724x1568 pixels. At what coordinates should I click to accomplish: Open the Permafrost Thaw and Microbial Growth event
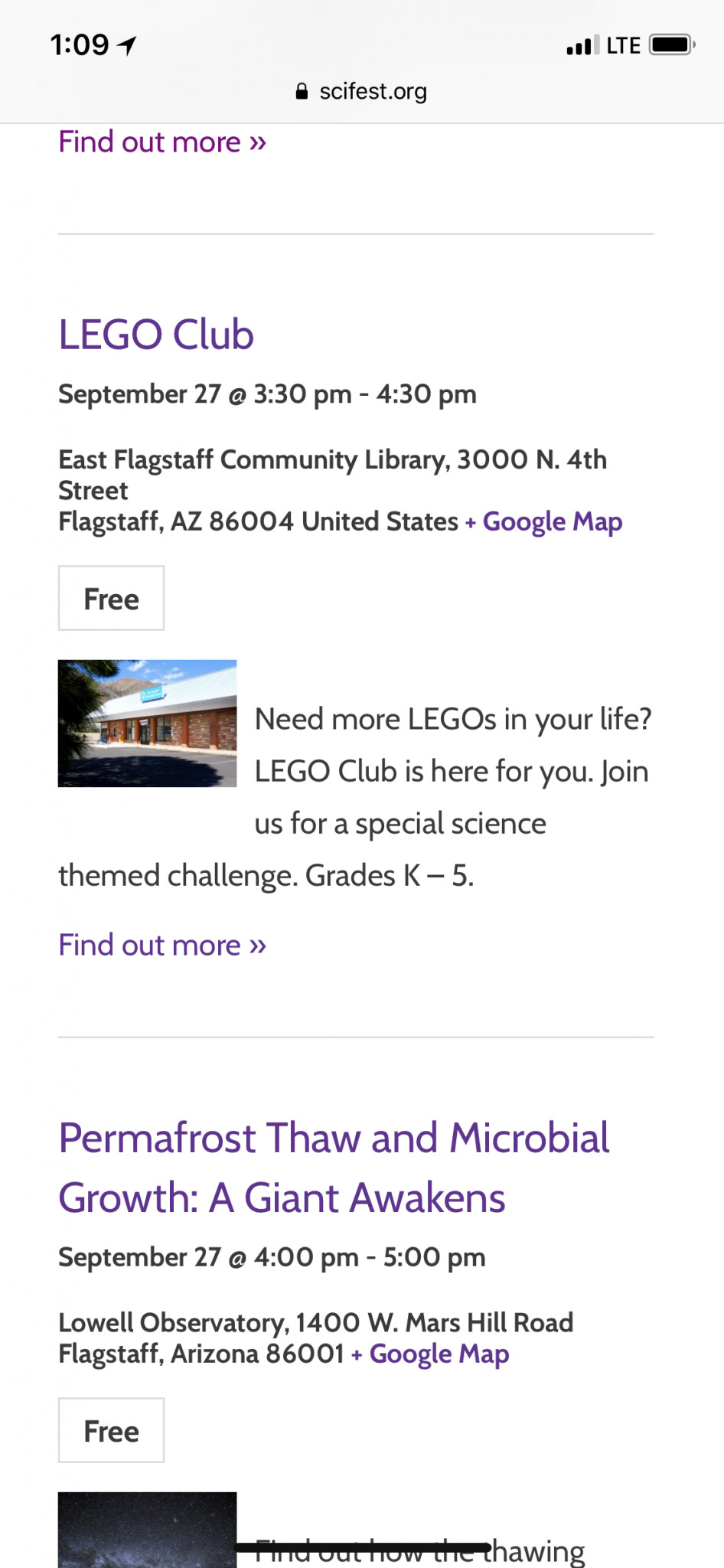334,1167
